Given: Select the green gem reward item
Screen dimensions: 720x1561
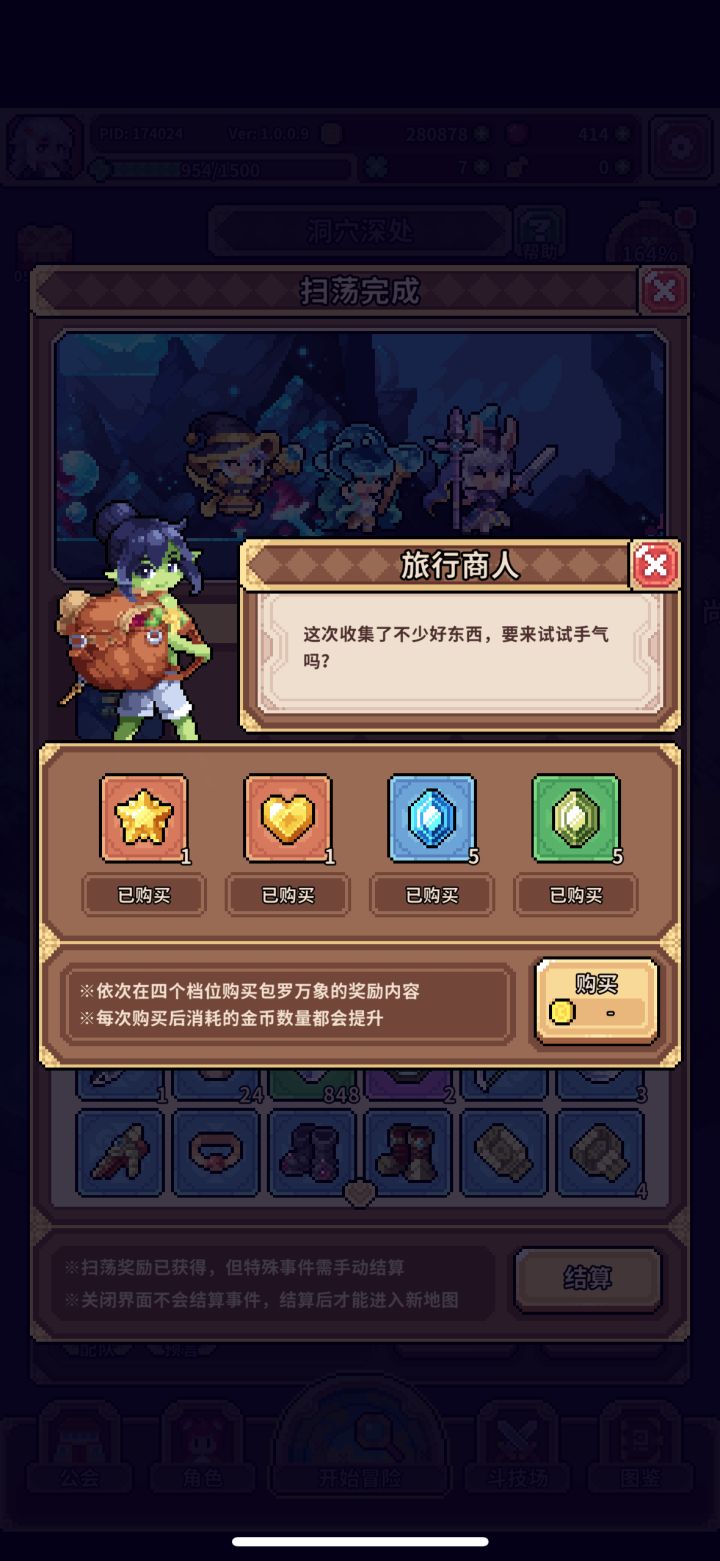Looking at the screenshot, I should 575,817.
